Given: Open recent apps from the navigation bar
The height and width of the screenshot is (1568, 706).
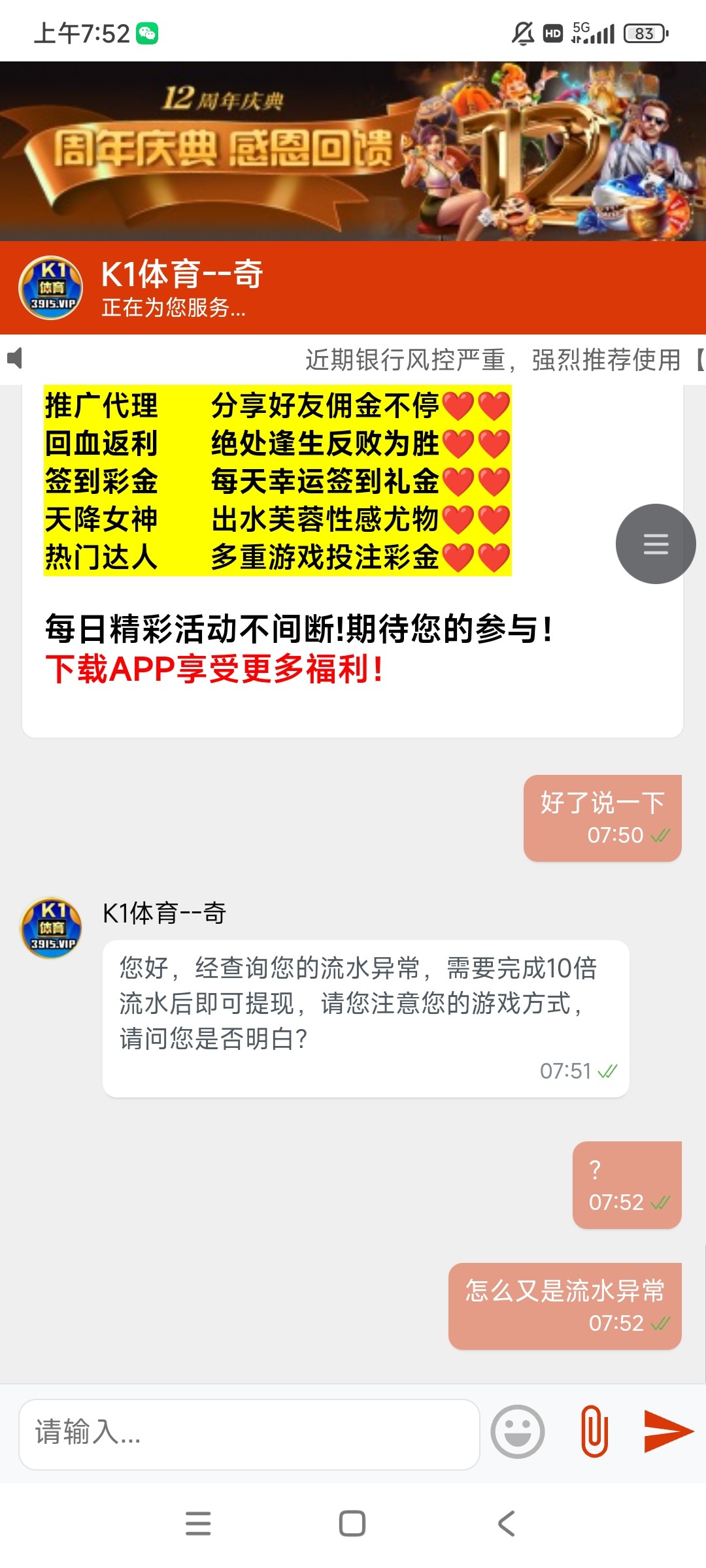Looking at the screenshot, I should click(198, 1524).
